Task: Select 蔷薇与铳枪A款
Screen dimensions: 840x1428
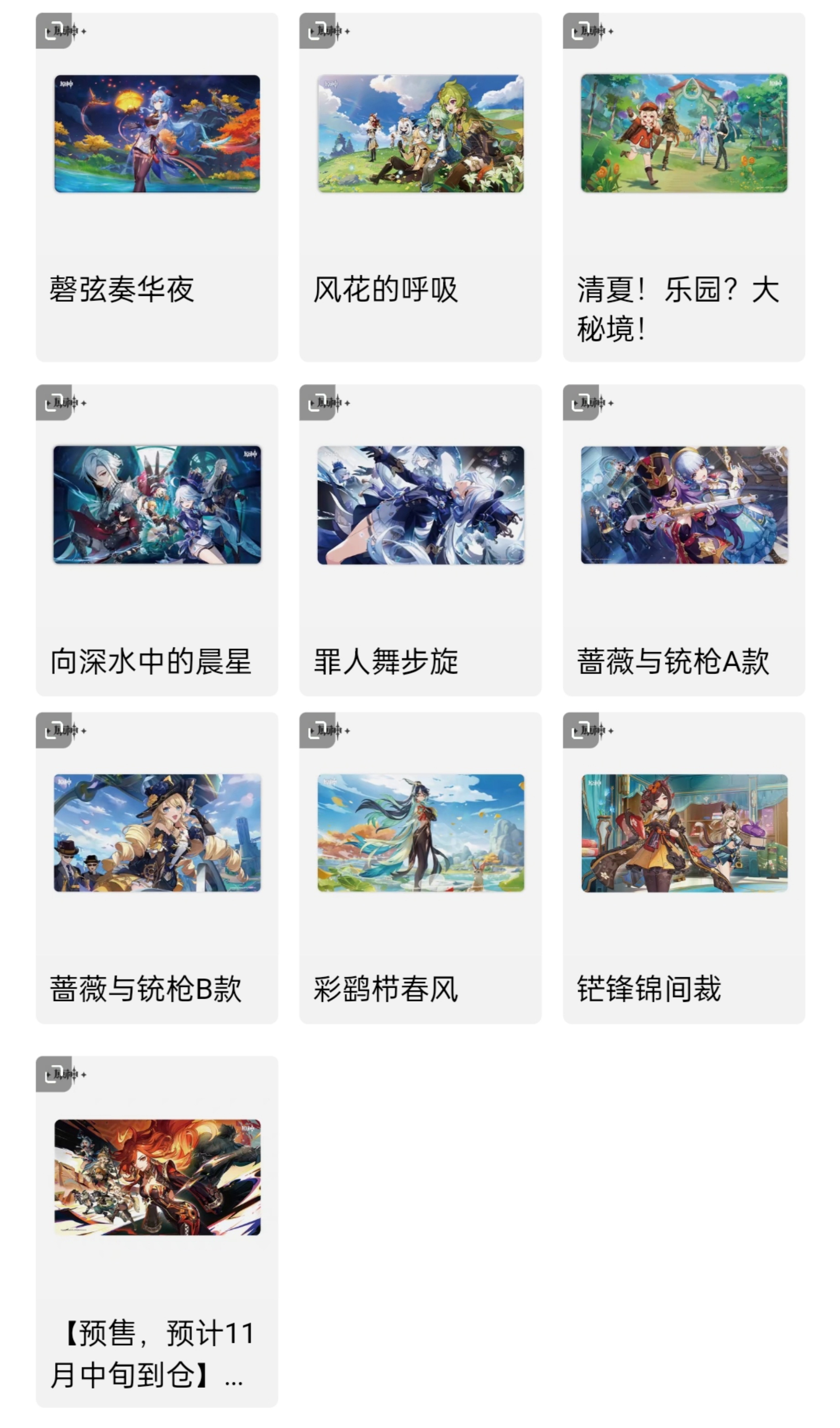Action: point(684,539)
